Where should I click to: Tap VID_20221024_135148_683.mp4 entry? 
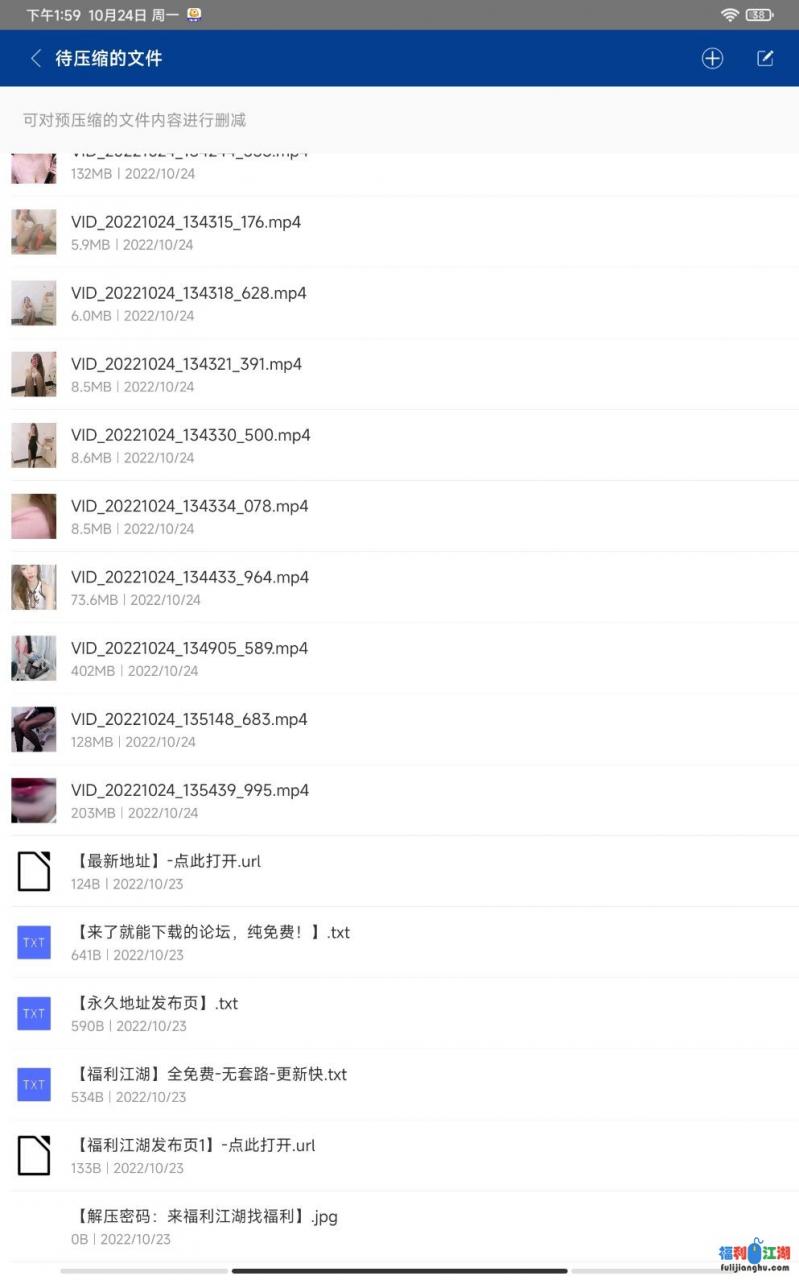189,719
